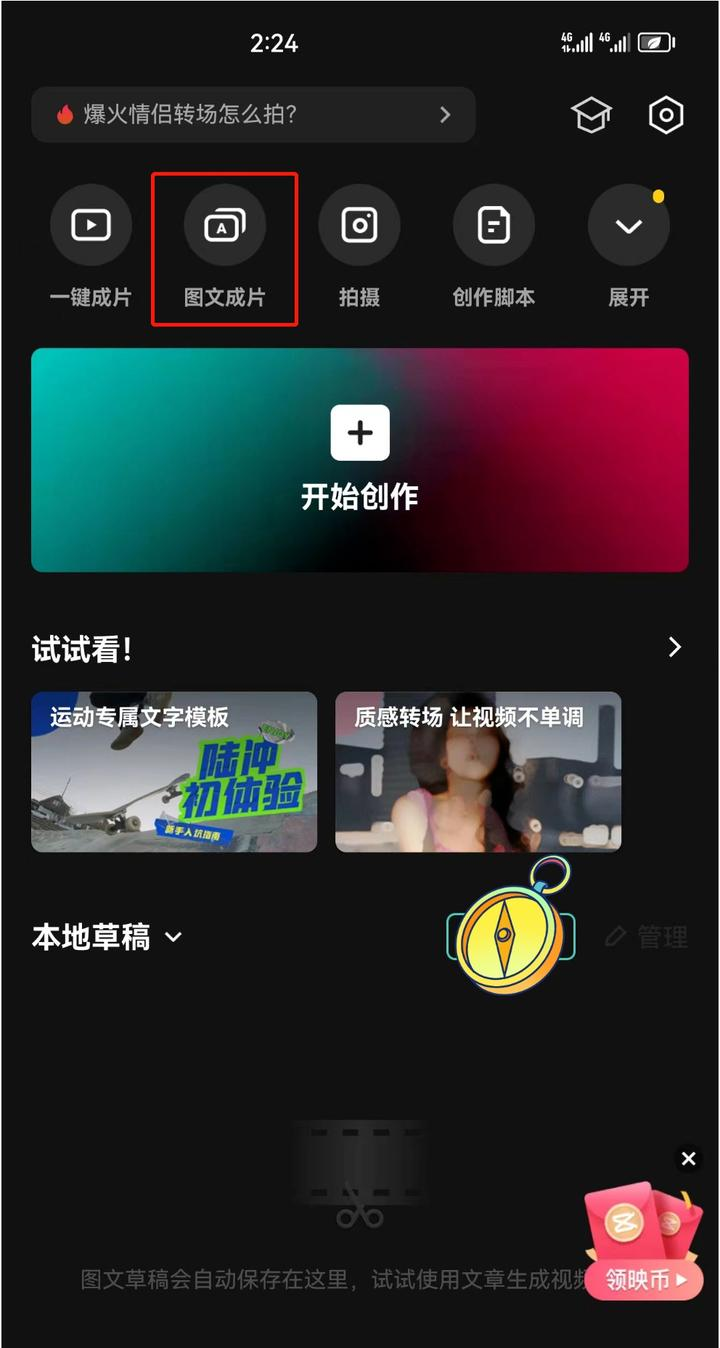Dismiss the promo with the × button
Viewport: 720px width, 1348px height.
pyautogui.click(x=688, y=1158)
